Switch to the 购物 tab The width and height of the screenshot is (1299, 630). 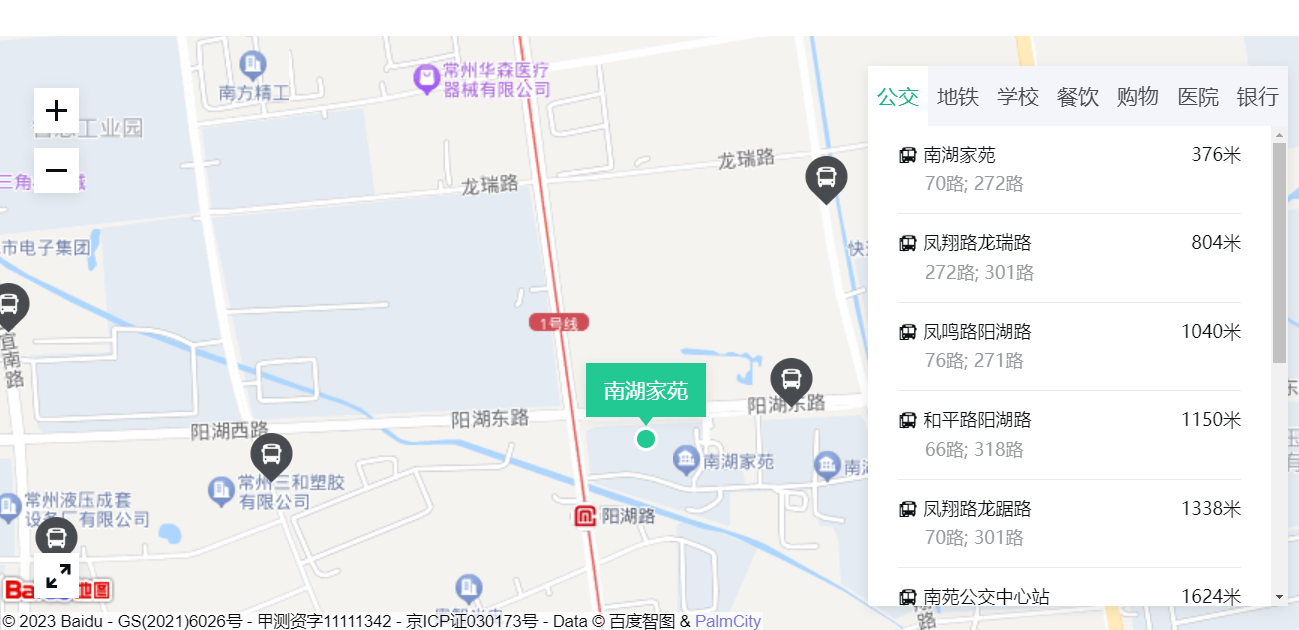click(1137, 97)
